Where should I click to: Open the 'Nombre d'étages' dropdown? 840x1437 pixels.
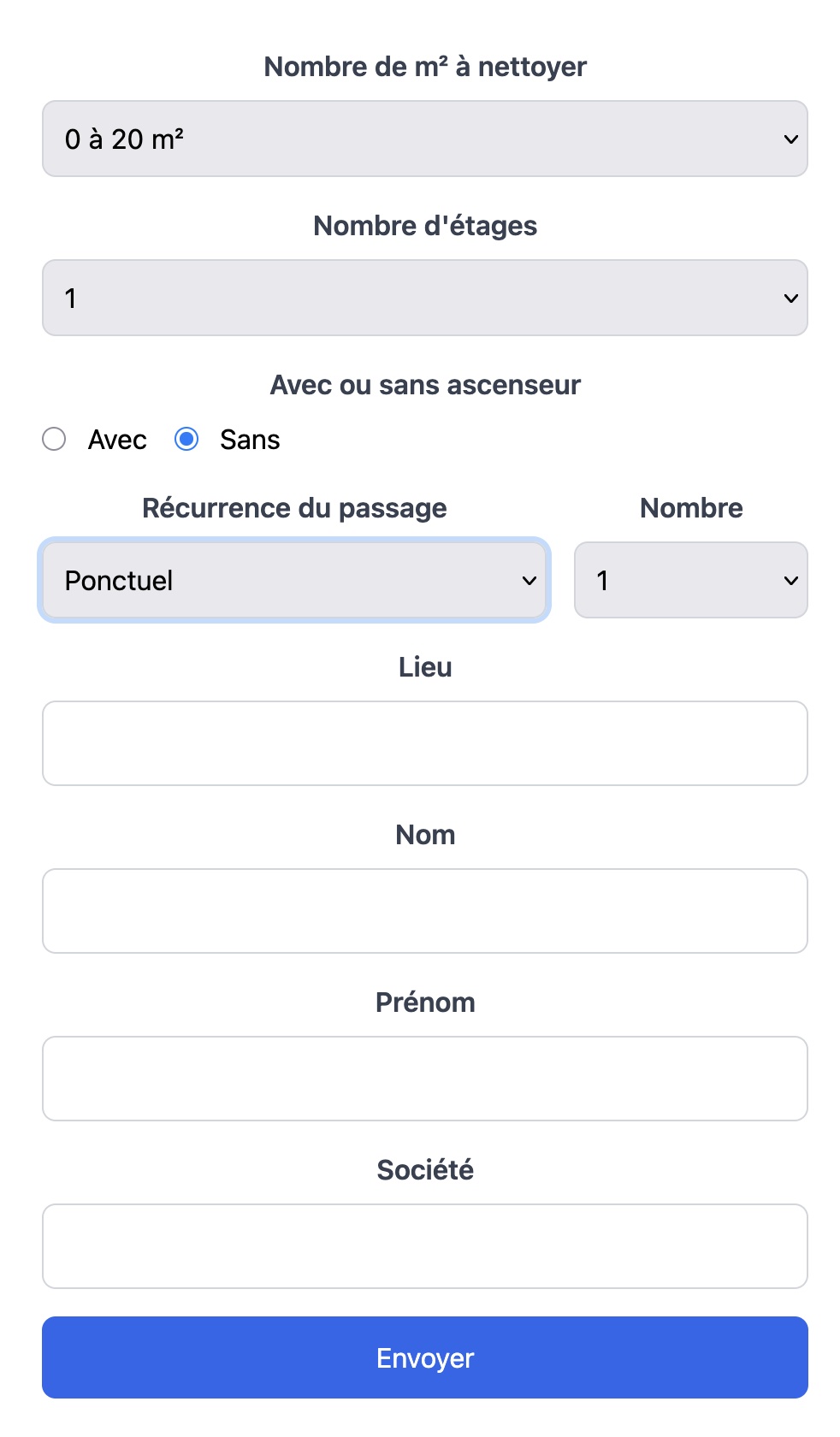click(x=425, y=298)
